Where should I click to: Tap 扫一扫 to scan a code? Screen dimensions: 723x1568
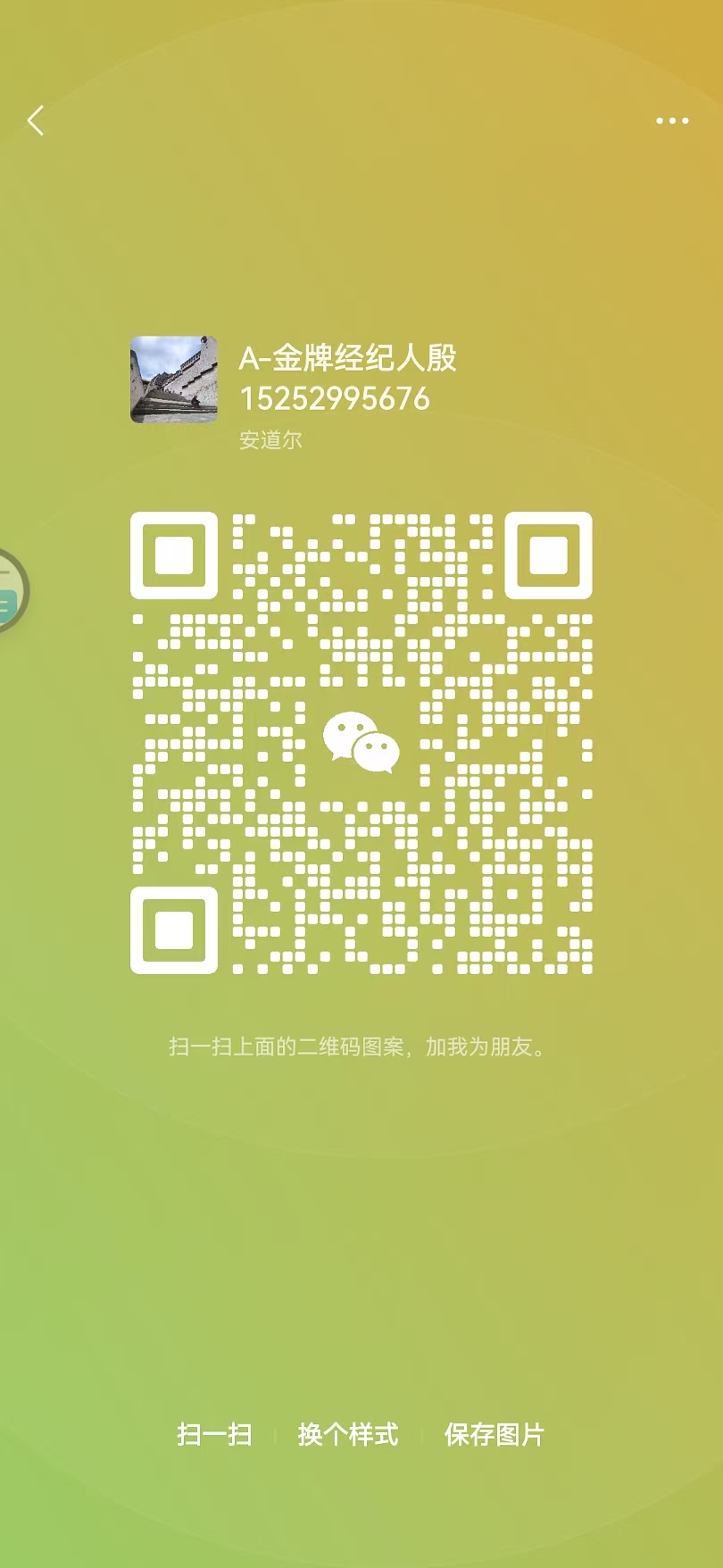(214, 1435)
